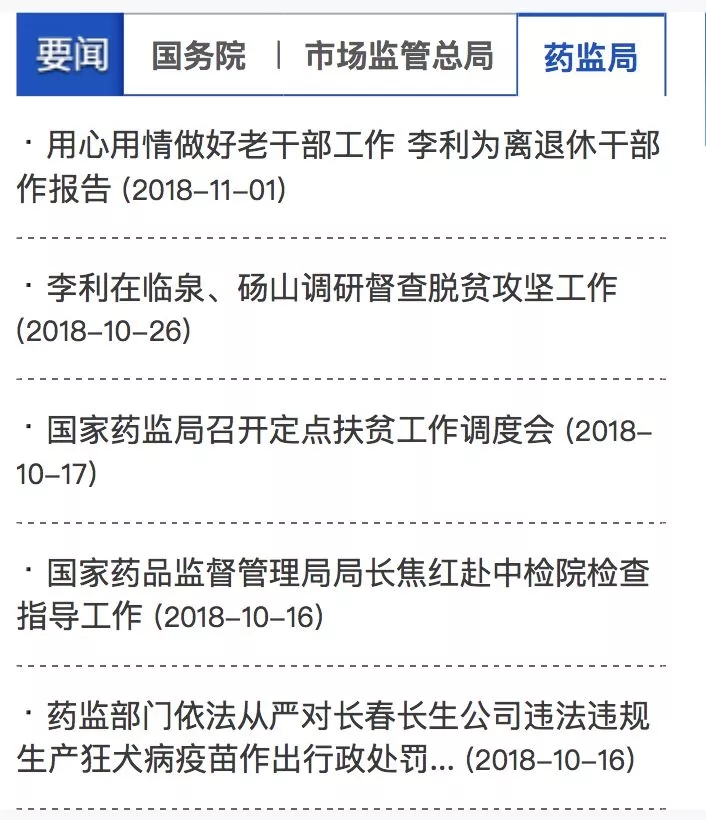View 长春长生公司狂犬病疫苗行政处罚 news

[x=340, y=738]
